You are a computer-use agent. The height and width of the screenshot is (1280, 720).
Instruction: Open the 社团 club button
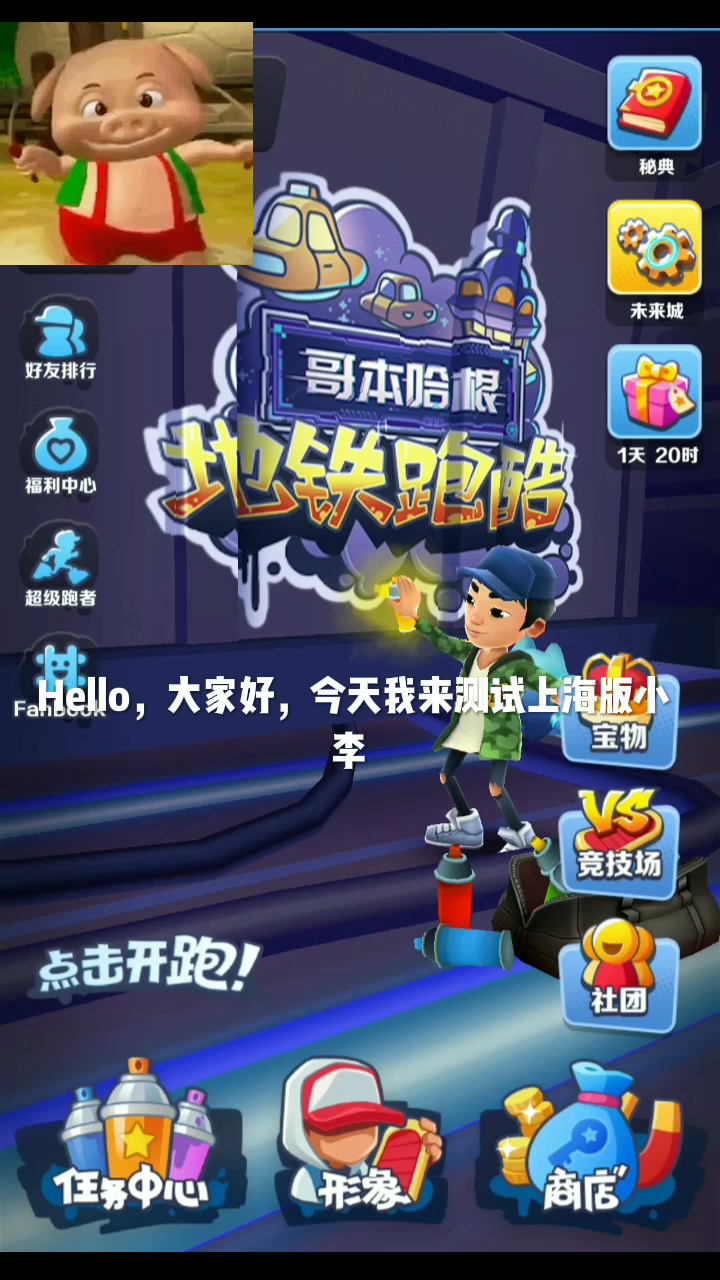619,972
